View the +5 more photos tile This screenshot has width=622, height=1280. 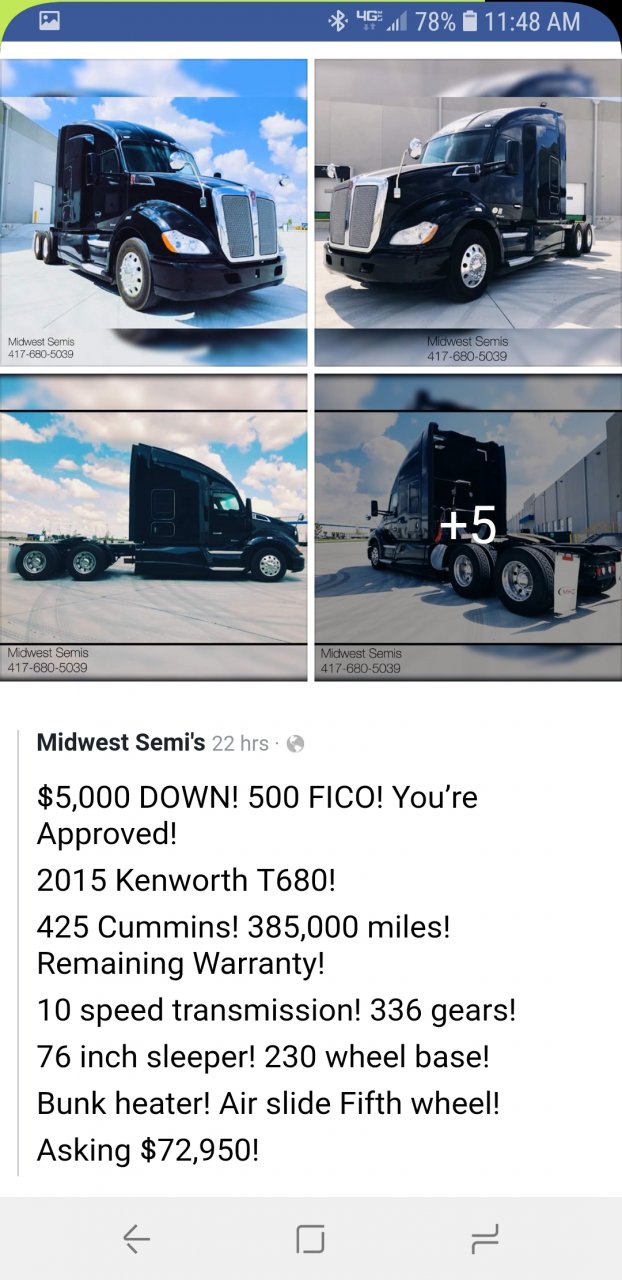pyautogui.click(x=467, y=527)
